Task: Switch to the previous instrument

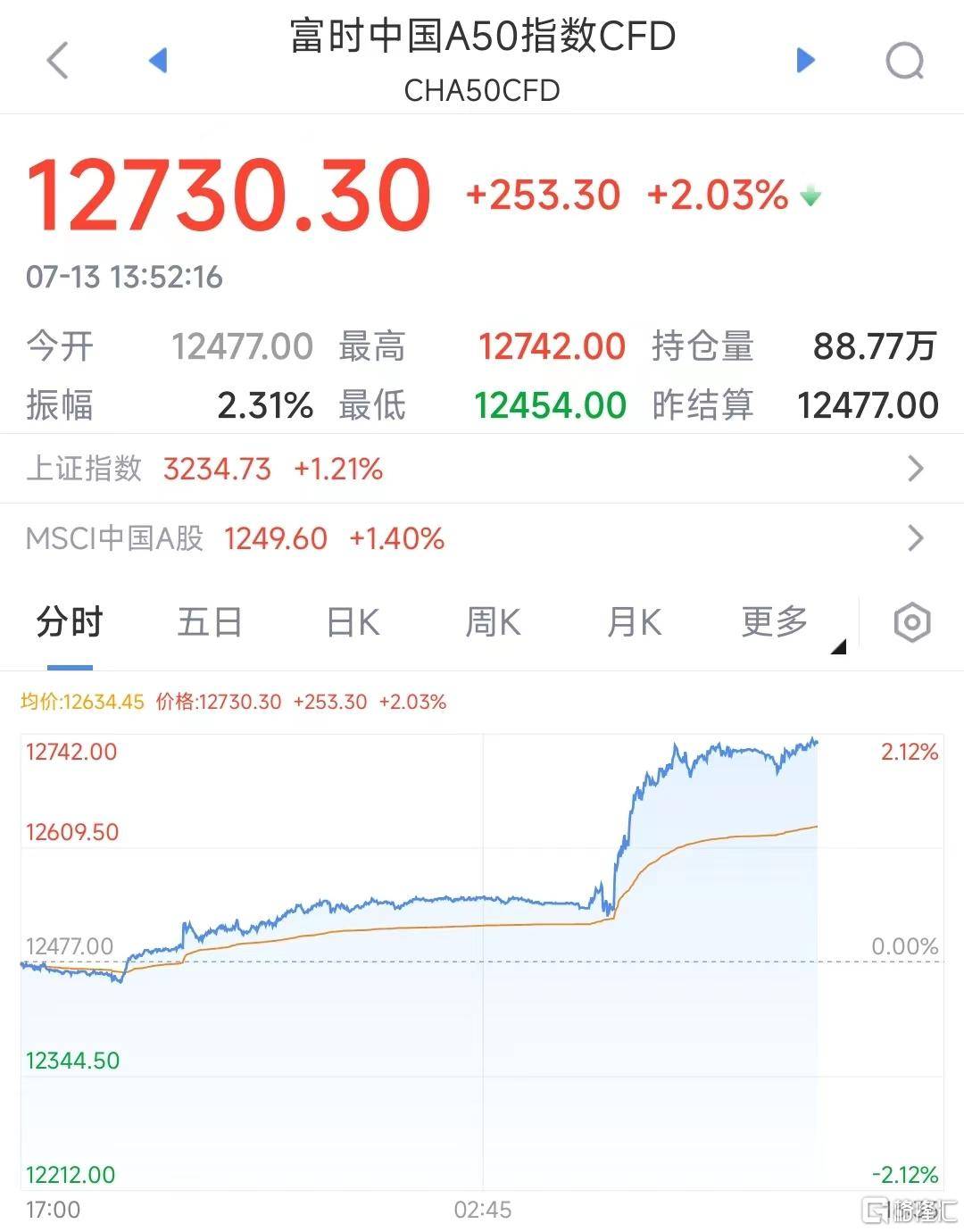Action: coord(158,61)
